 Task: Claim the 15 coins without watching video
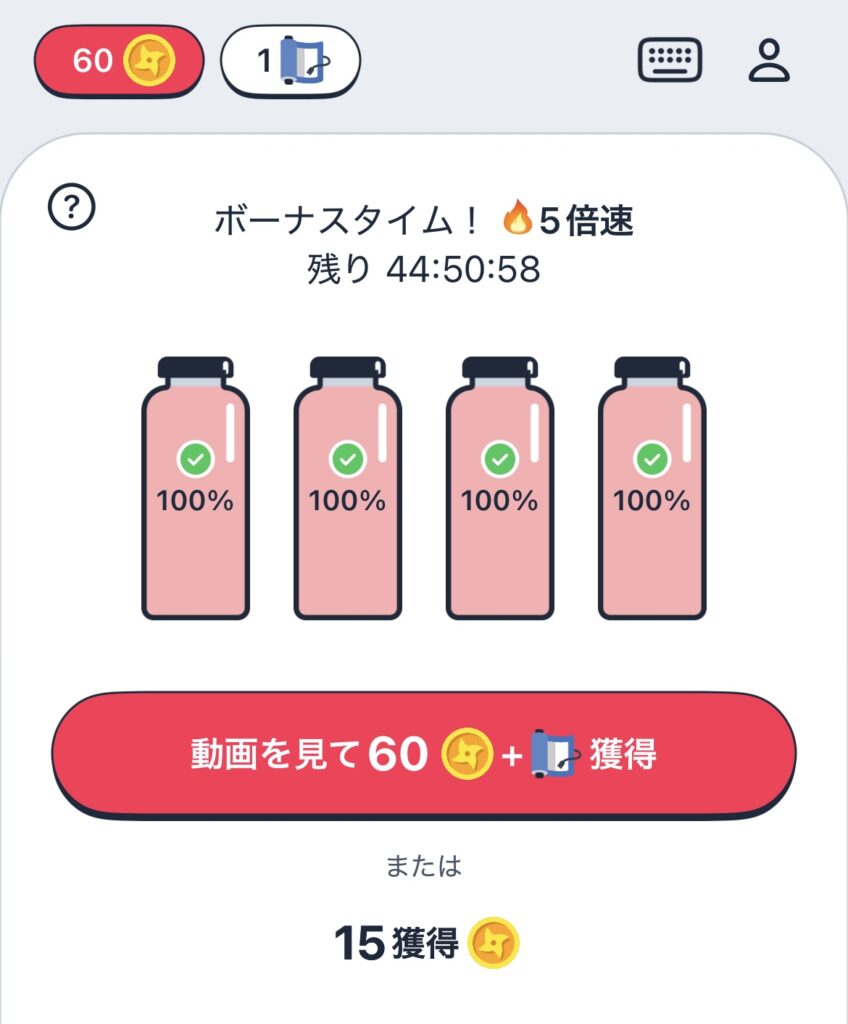point(427,942)
